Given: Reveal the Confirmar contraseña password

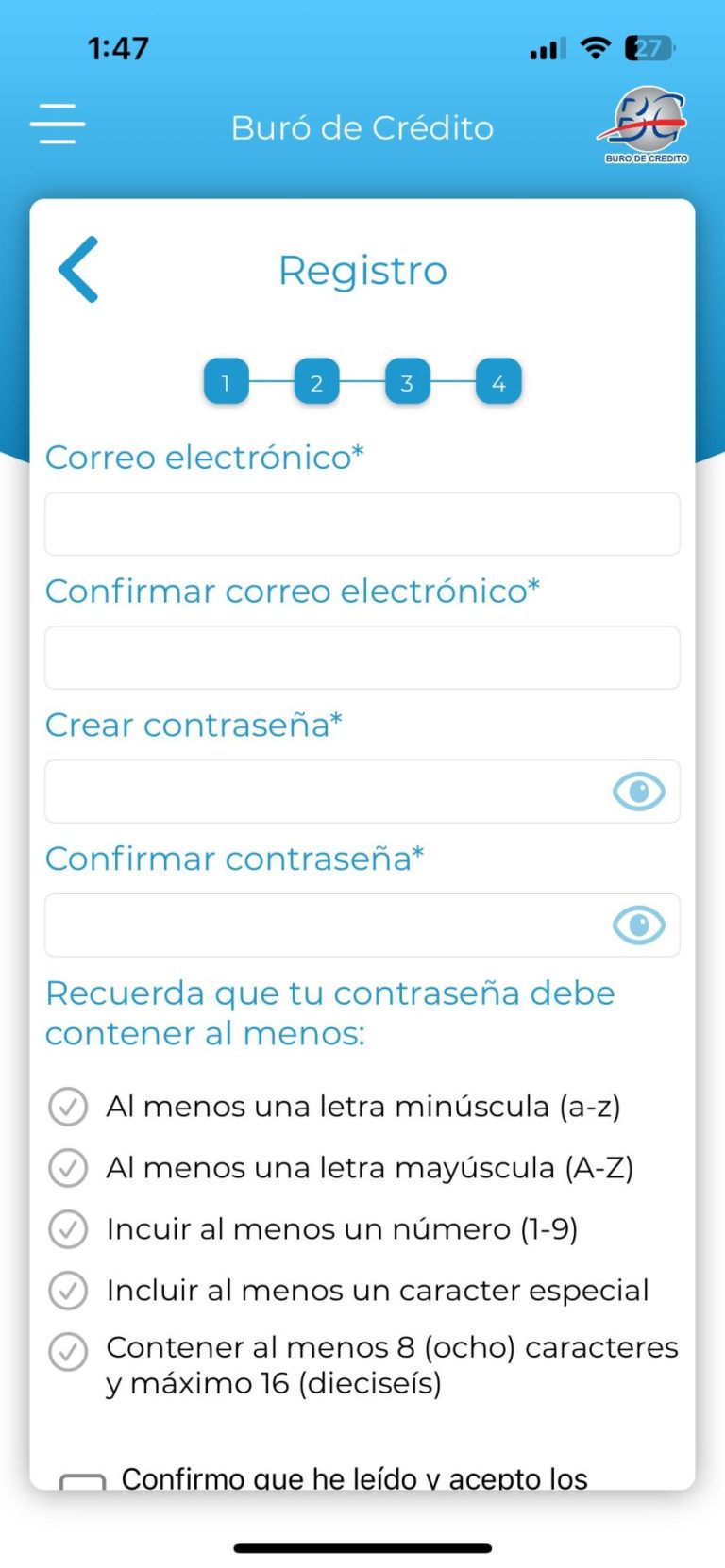Looking at the screenshot, I should (x=639, y=925).
